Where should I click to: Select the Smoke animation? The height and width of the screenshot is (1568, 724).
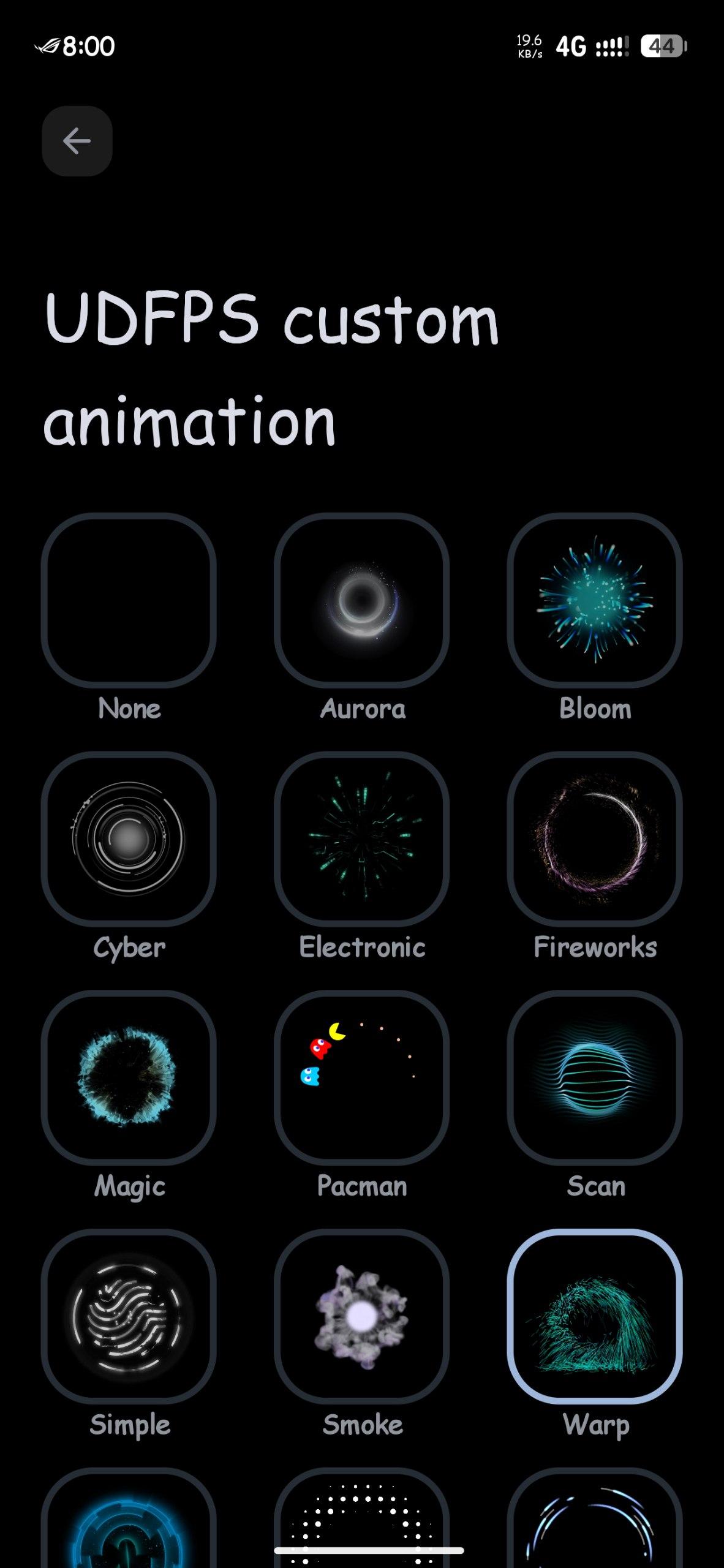pos(361,1316)
